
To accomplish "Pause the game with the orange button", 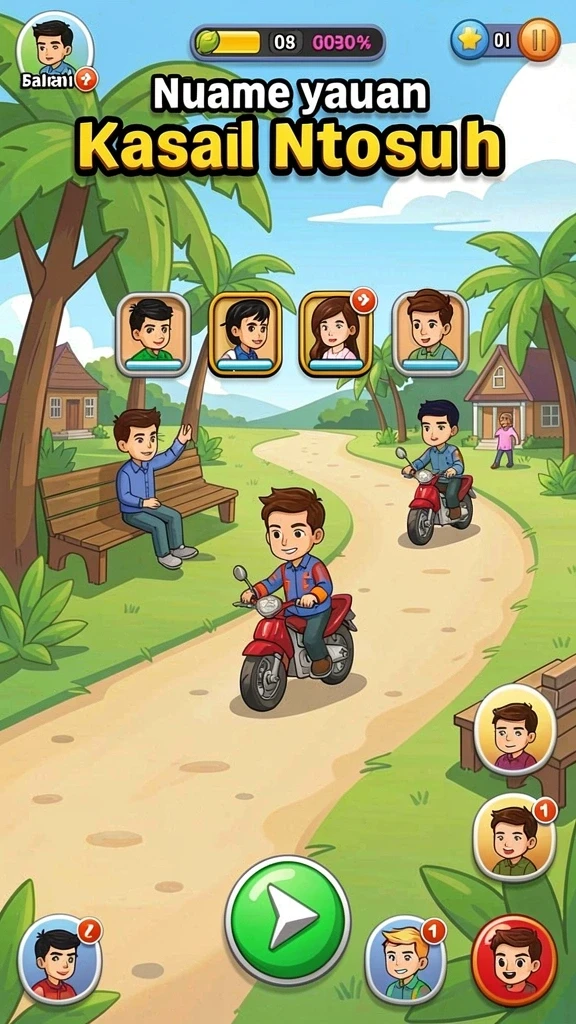I will point(539,40).
